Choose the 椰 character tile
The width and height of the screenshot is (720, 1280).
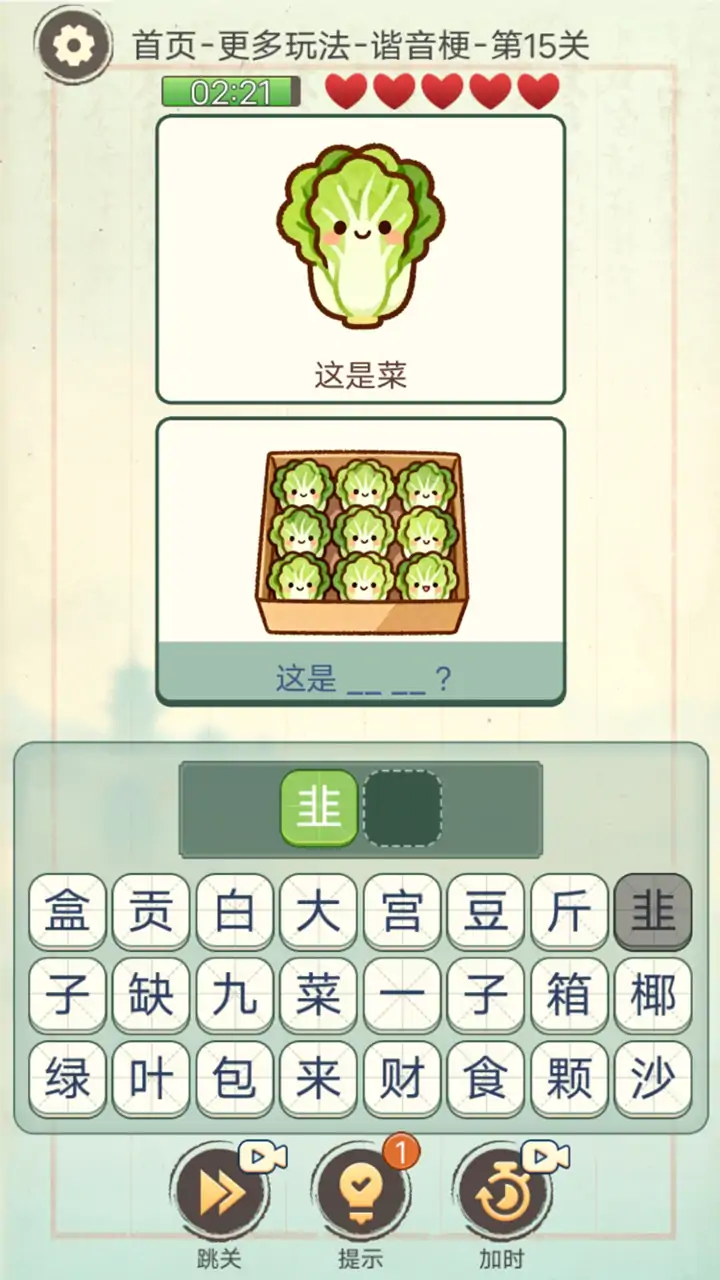tap(653, 995)
